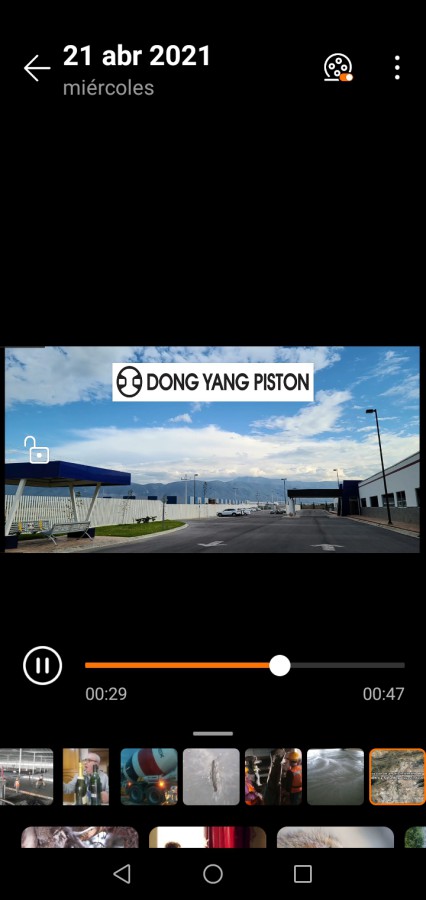The height and width of the screenshot is (900, 426).
Task: Tap the video progress seek bar
Action: click(x=245, y=665)
